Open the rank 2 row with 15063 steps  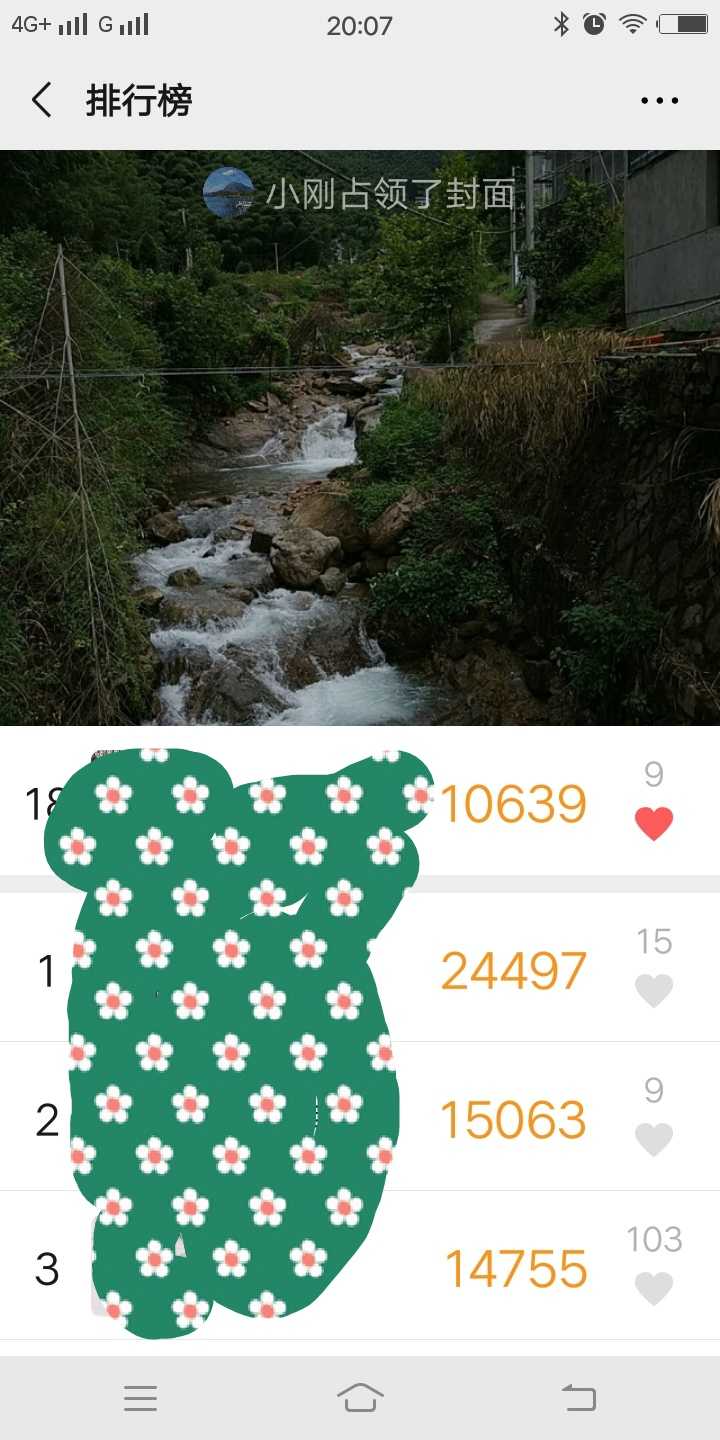[360, 1116]
